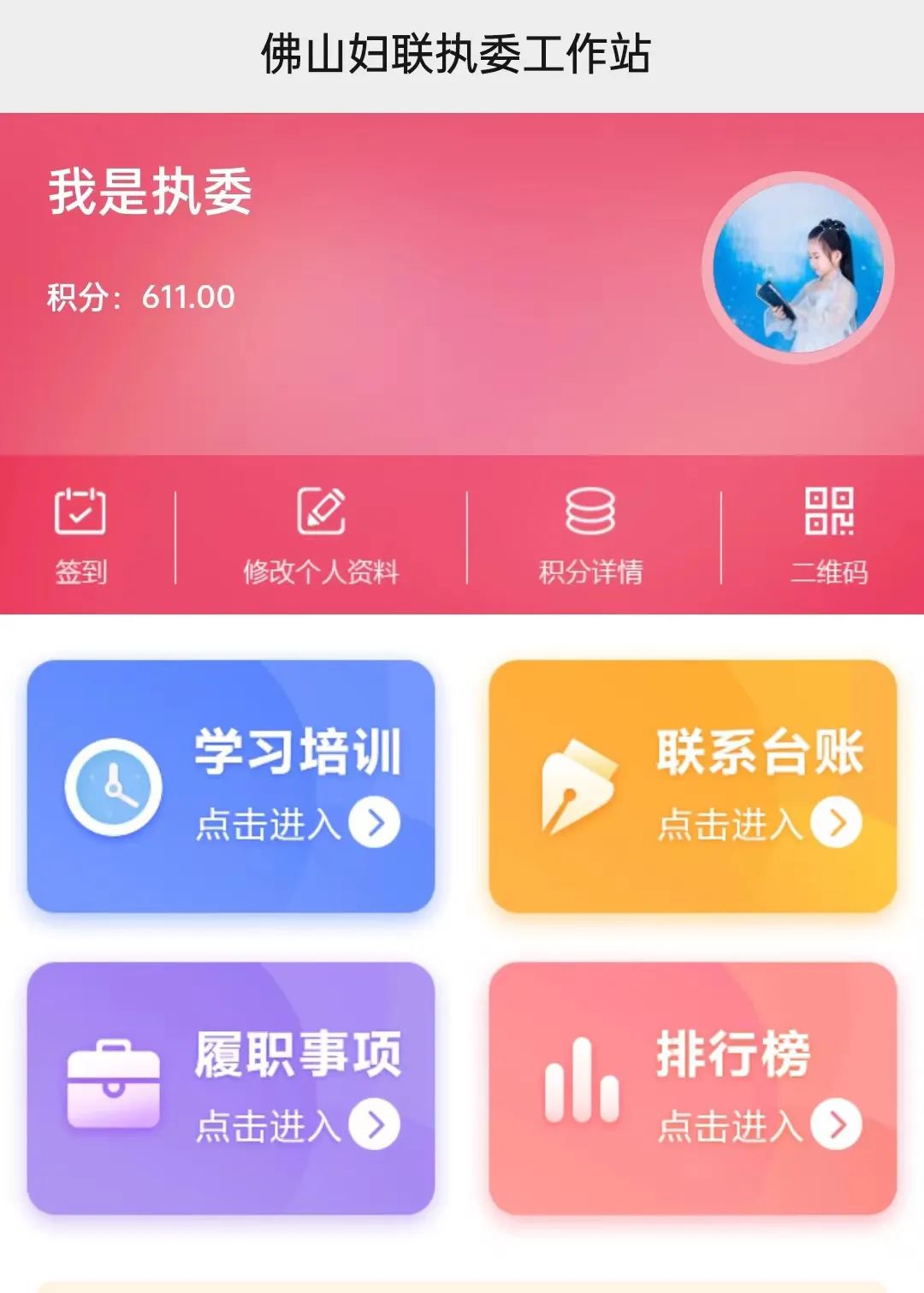924x1293 pixels.
Task: Open the 联系台账 card
Action: tap(692, 786)
